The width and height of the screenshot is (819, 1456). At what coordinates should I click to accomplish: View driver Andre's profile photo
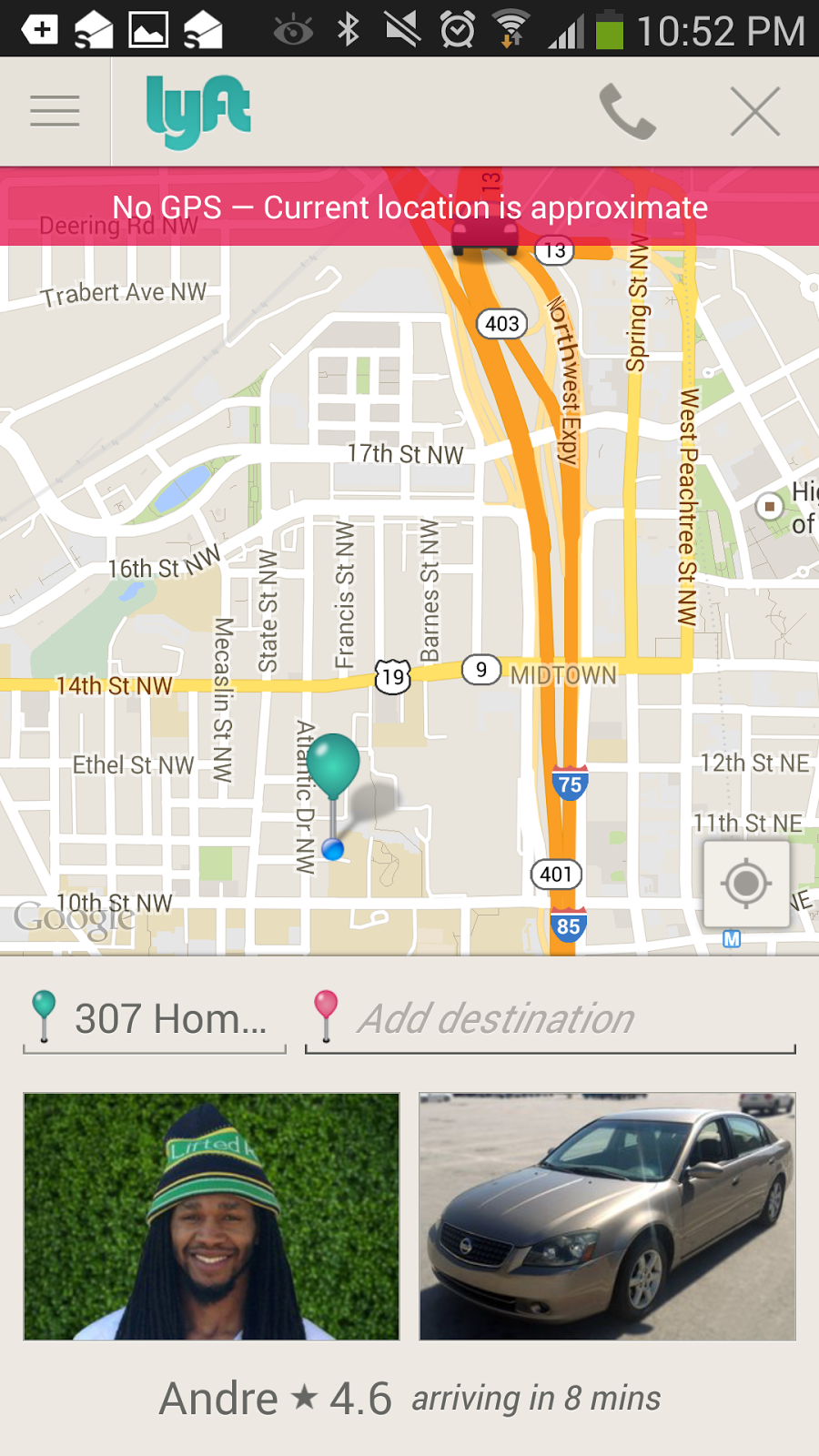211,1216
